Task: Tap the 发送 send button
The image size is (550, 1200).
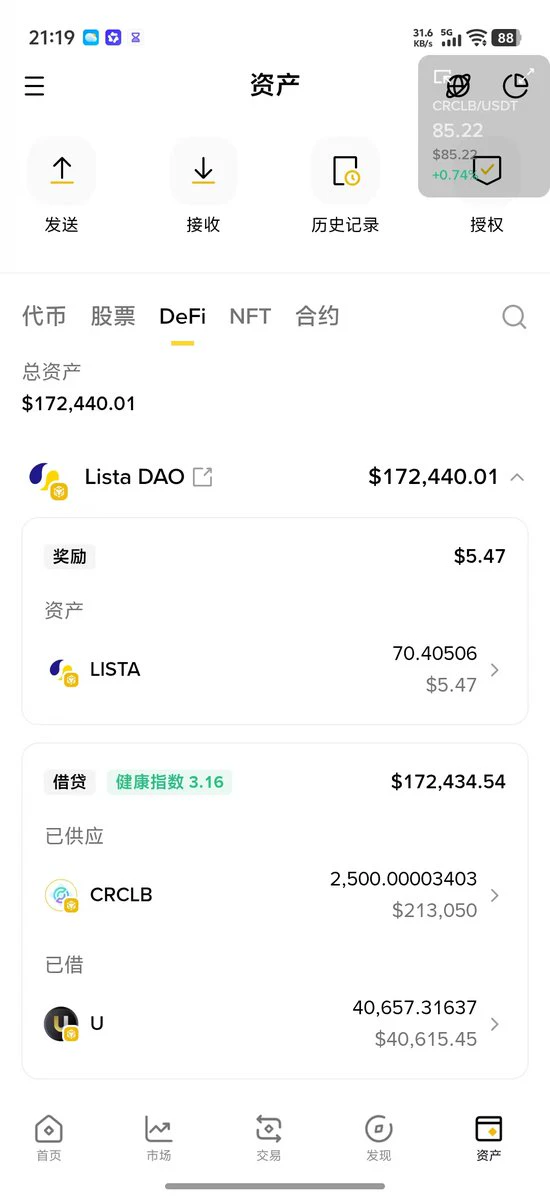Action: click(62, 187)
